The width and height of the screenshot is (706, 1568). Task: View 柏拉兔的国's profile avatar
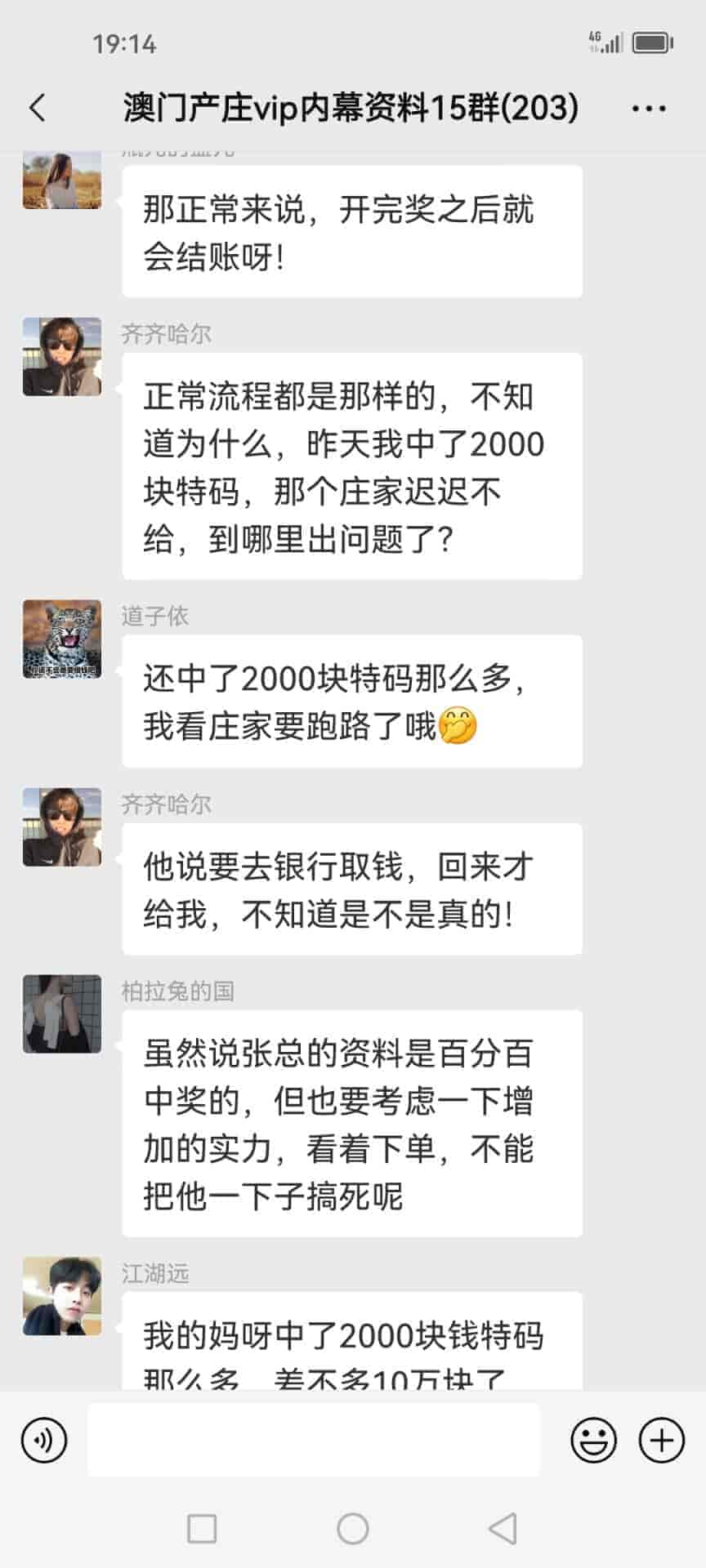point(62,1013)
